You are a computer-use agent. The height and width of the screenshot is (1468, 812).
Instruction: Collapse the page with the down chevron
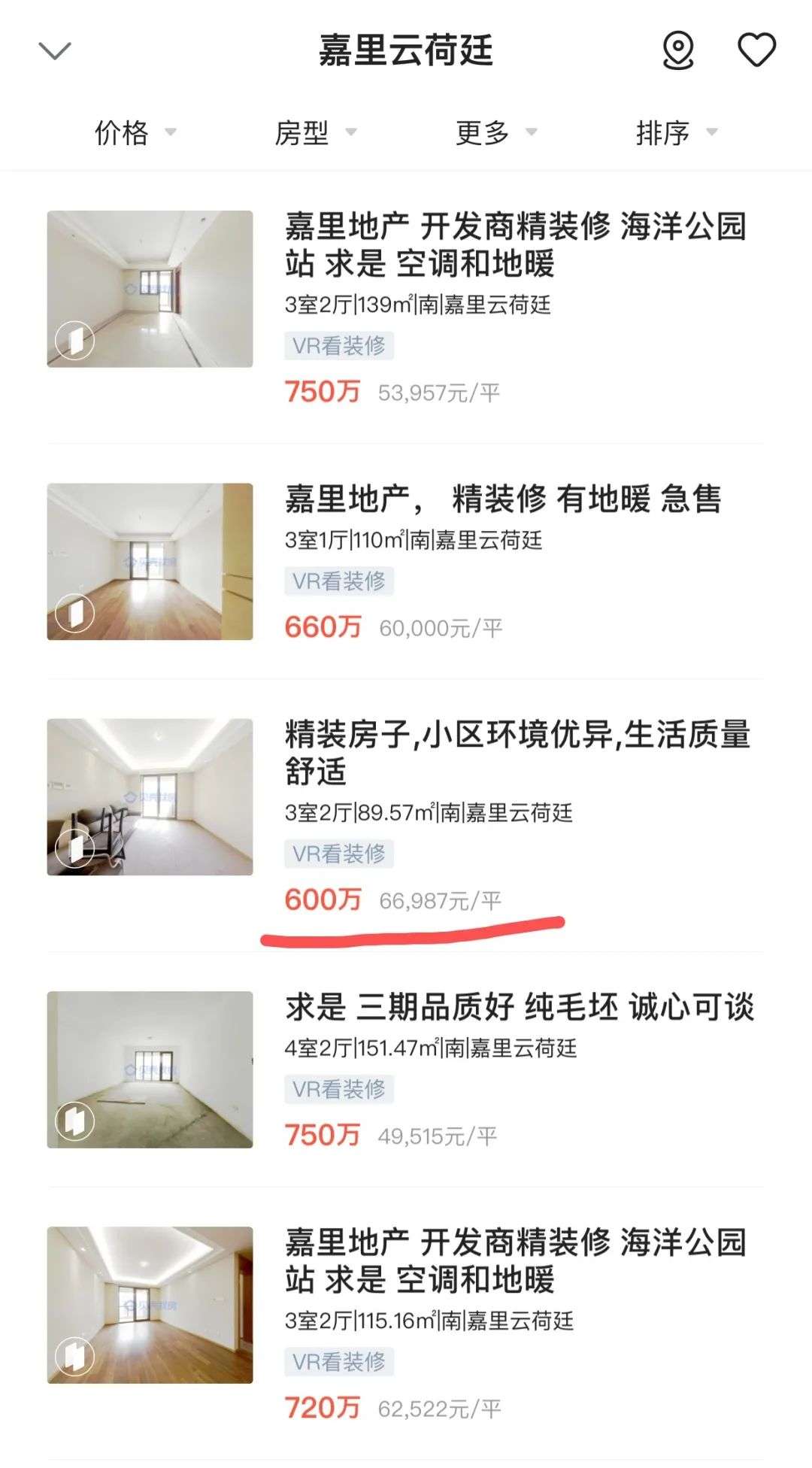pos(54,51)
